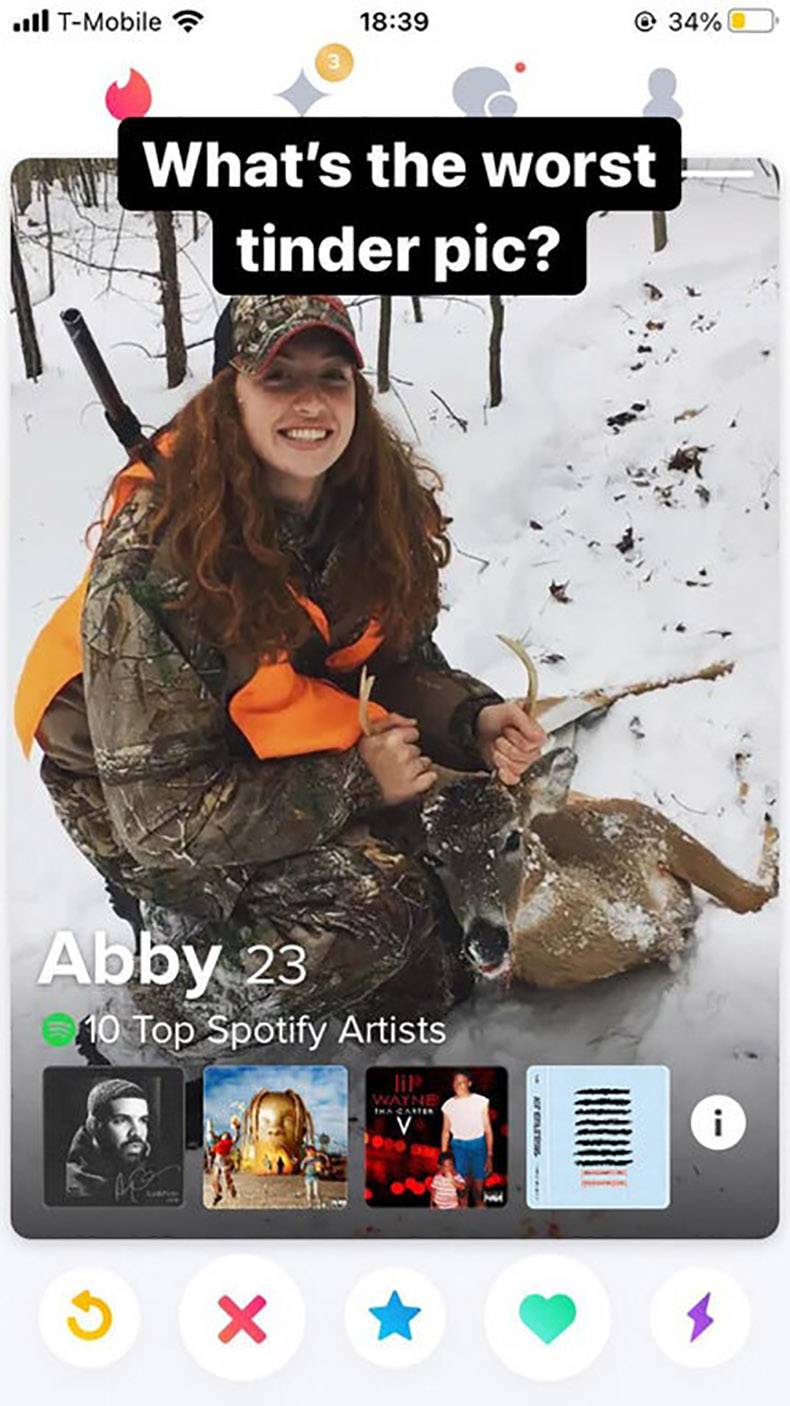Open the sparkle tab with 3 badge
This screenshot has height=1406, width=790.
[303, 93]
